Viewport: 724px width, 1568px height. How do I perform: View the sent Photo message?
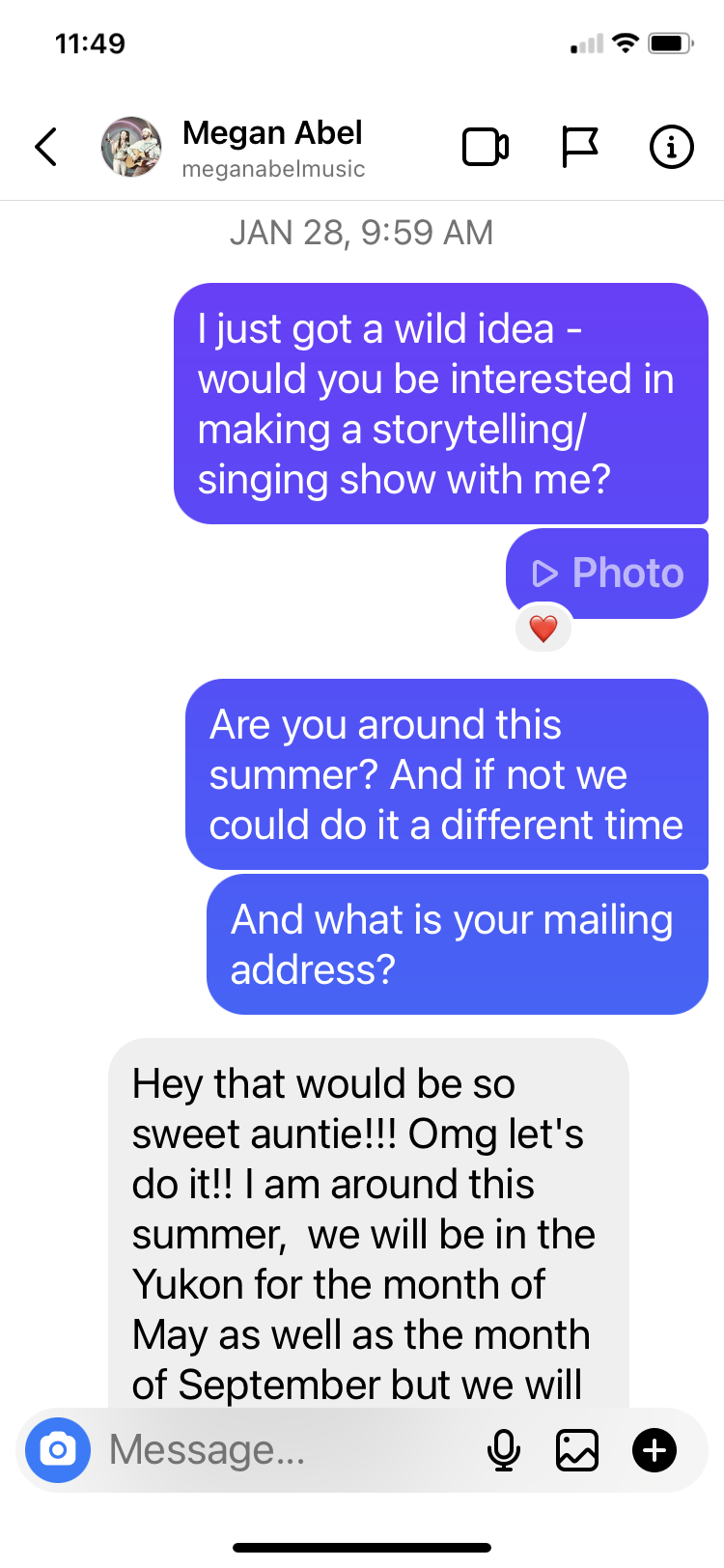coord(608,574)
